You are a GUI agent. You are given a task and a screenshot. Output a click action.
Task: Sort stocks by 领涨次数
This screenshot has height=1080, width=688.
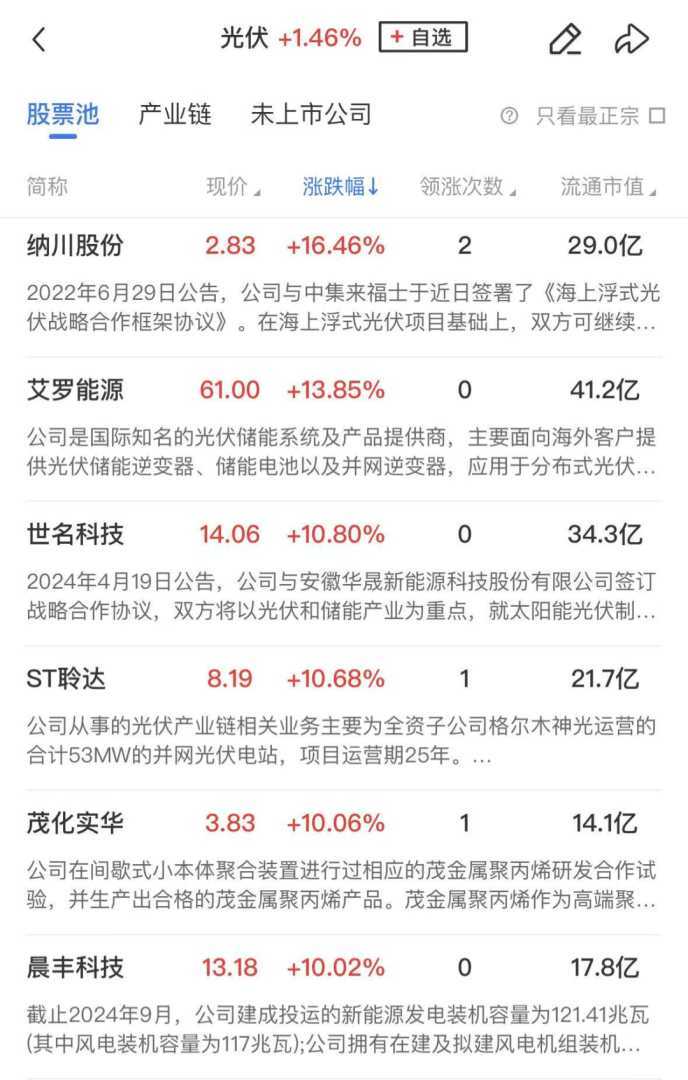coord(468,187)
